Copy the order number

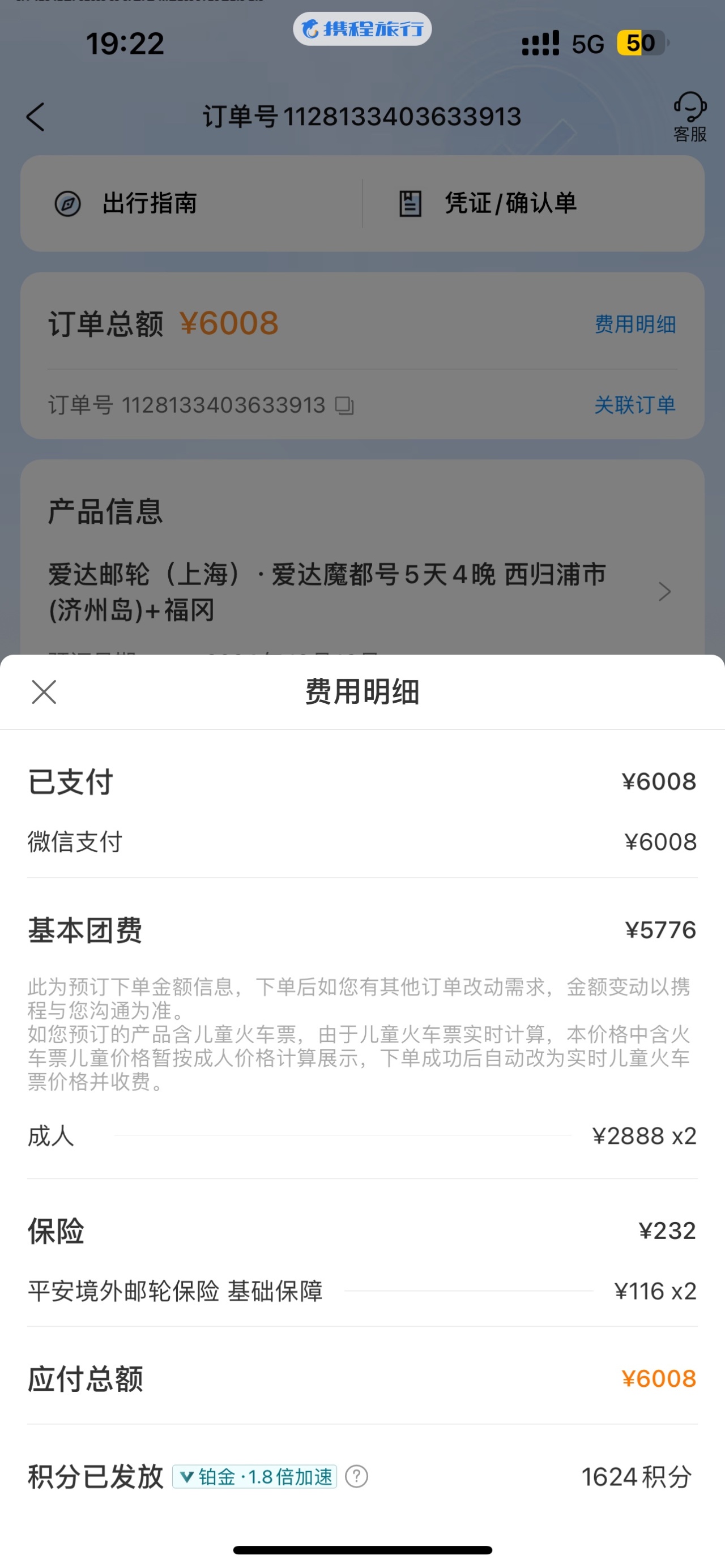pyautogui.click(x=344, y=405)
